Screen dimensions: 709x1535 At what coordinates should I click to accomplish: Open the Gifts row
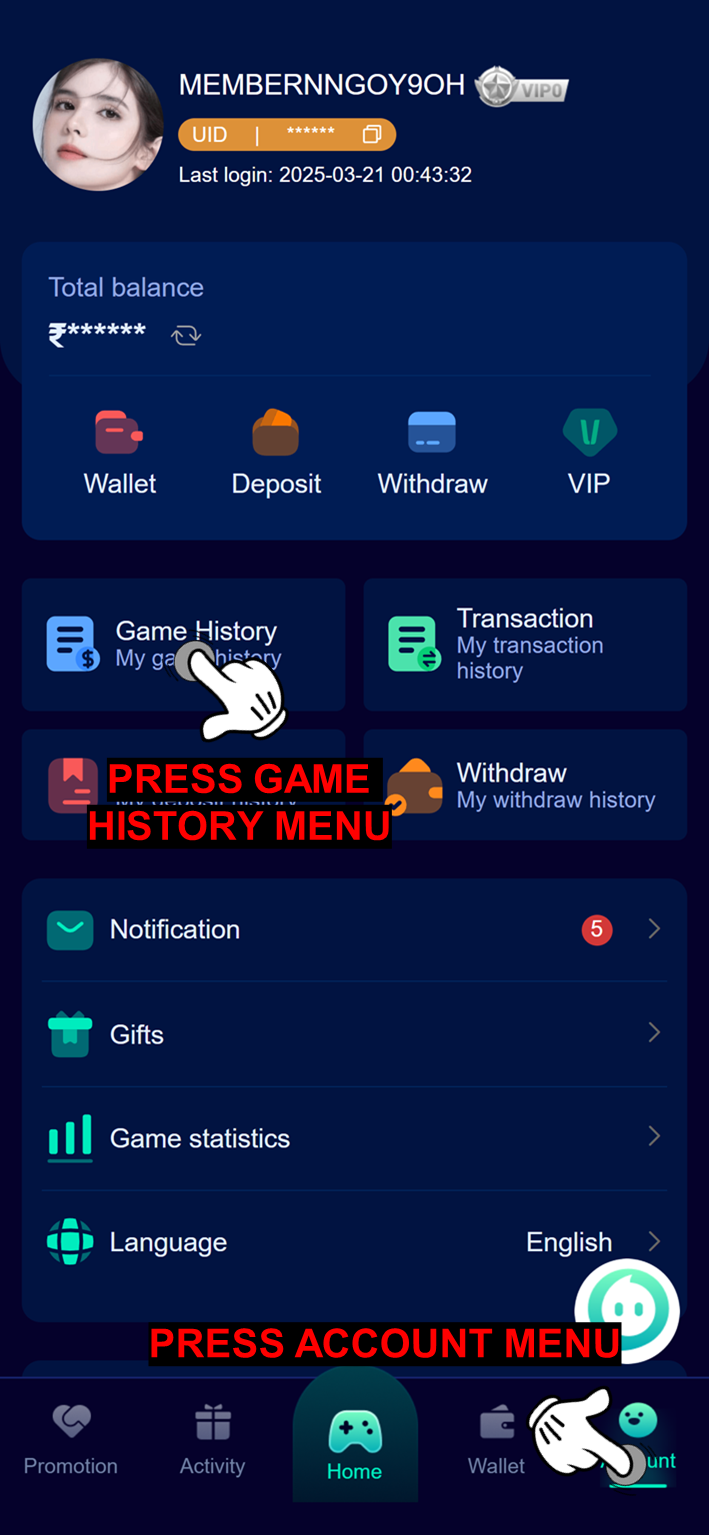click(x=354, y=1034)
